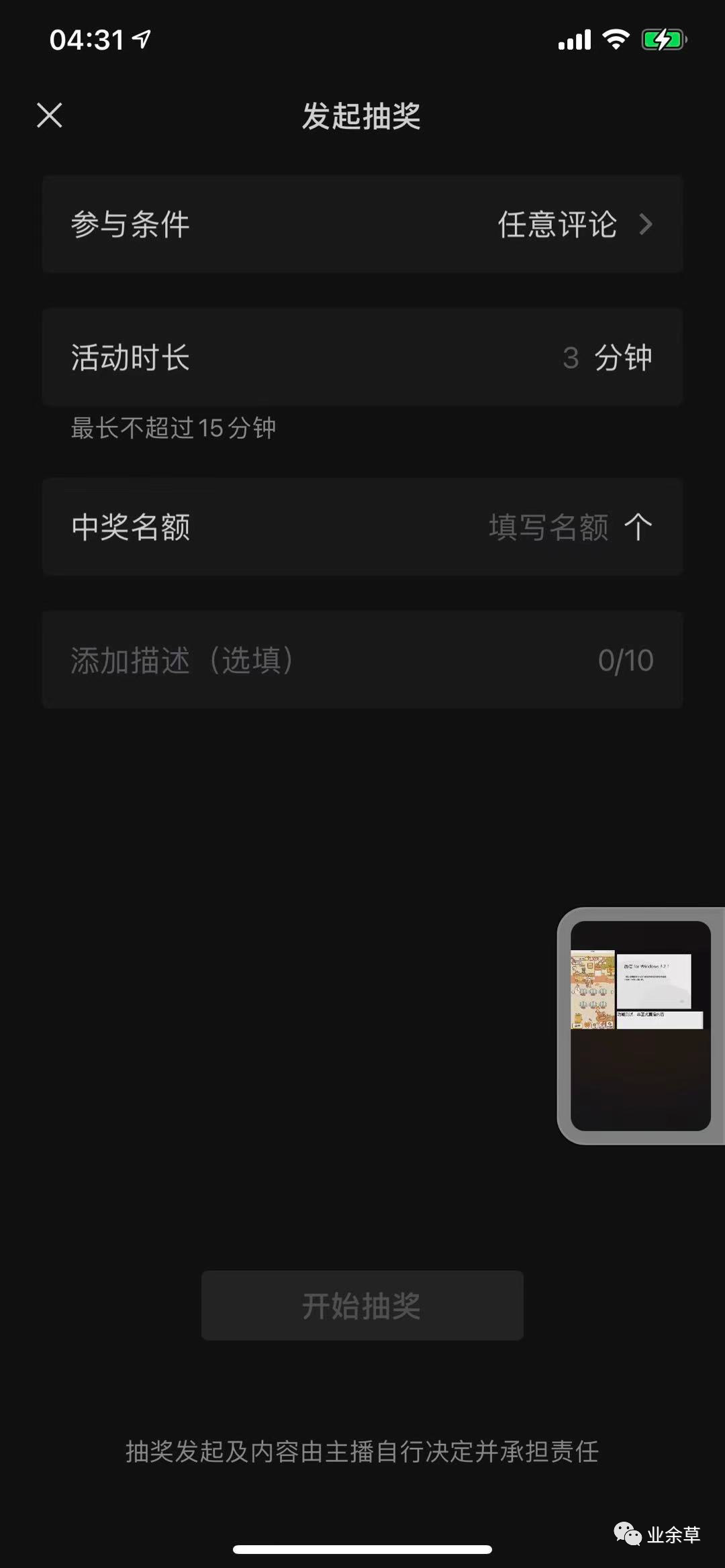The height and width of the screenshot is (1568, 725).
Task: Enter the 中奖名额 quota field
Action: coord(548,527)
